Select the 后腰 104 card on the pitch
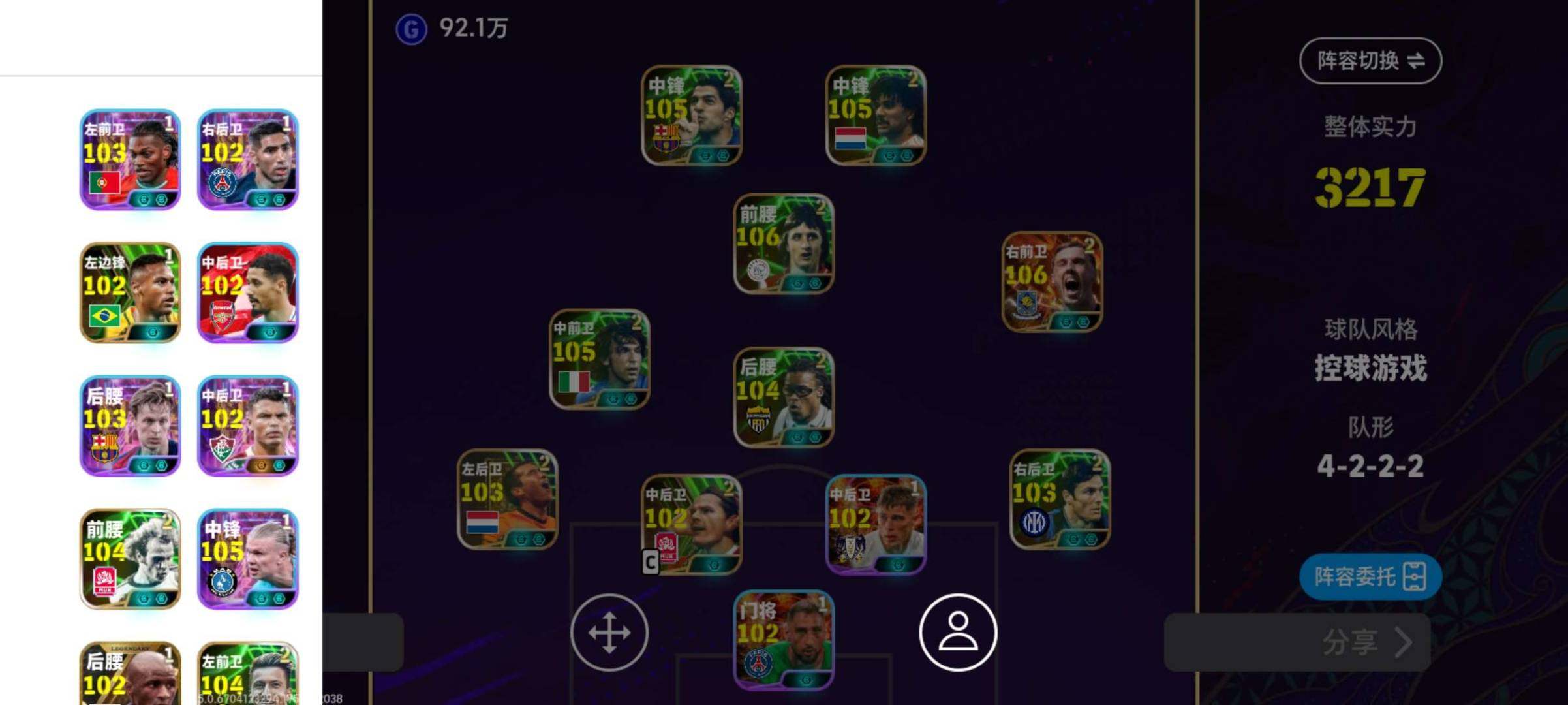The height and width of the screenshot is (705, 1568). point(783,397)
